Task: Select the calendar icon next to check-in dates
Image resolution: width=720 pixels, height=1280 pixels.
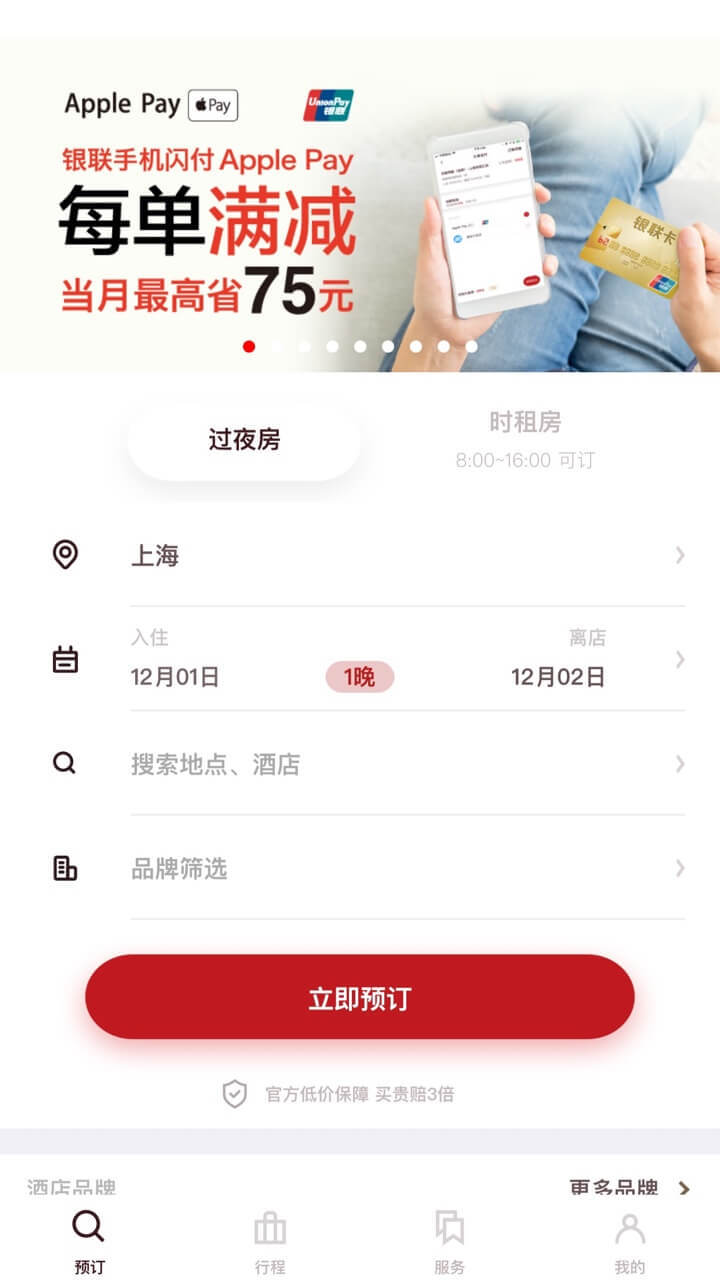Action: tap(65, 660)
